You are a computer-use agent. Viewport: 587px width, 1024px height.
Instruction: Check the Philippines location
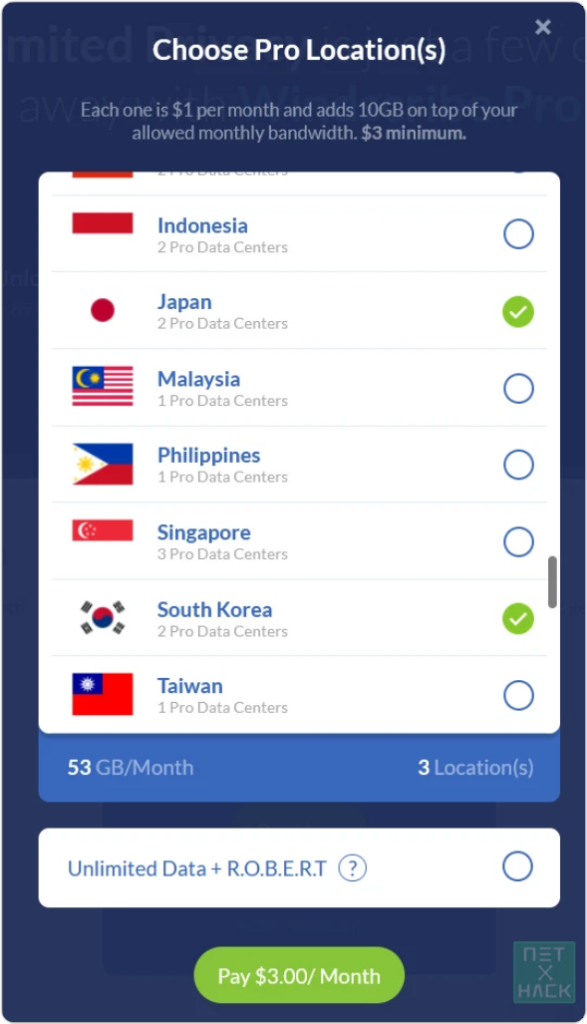[x=518, y=465]
